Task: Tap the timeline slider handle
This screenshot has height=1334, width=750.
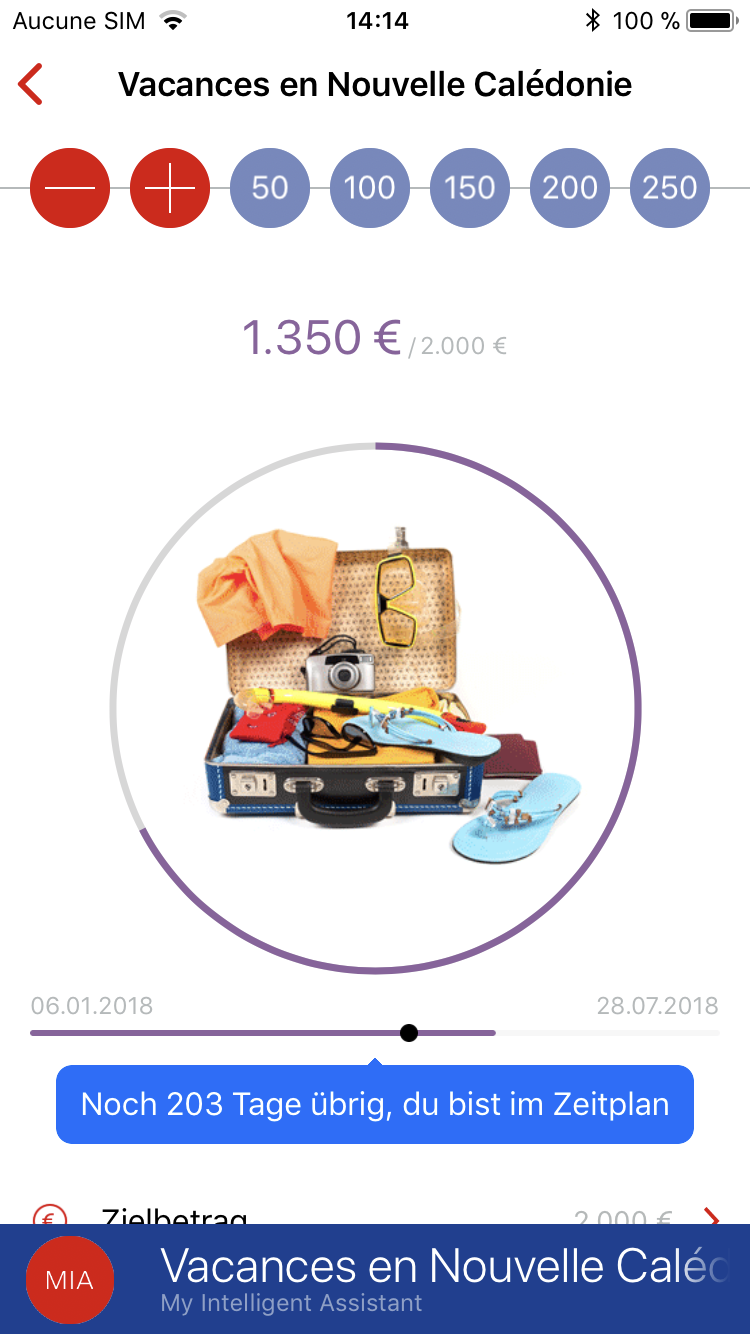Action: [x=408, y=1033]
